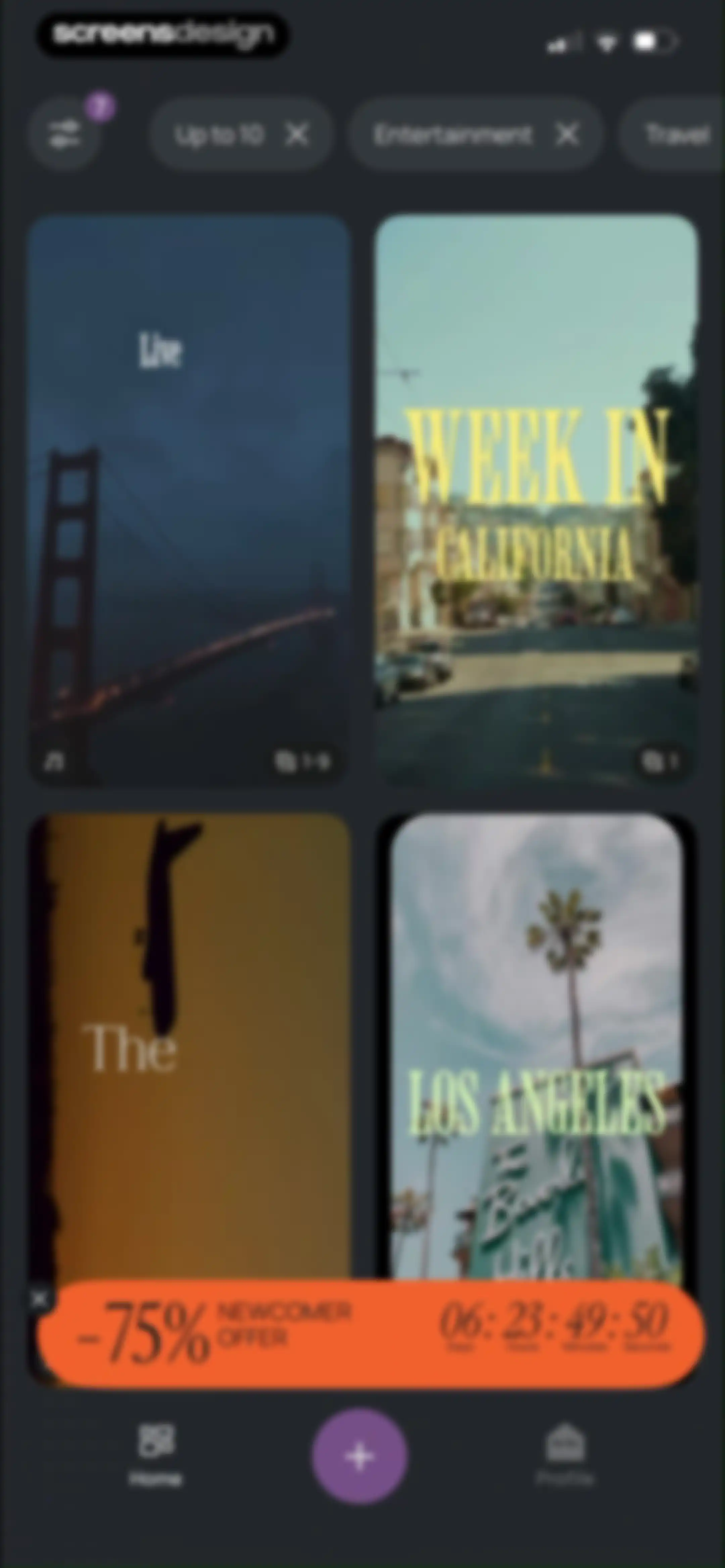
Task: Remove the Up to 10 filter chip
Action: pyautogui.click(x=297, y=134)
